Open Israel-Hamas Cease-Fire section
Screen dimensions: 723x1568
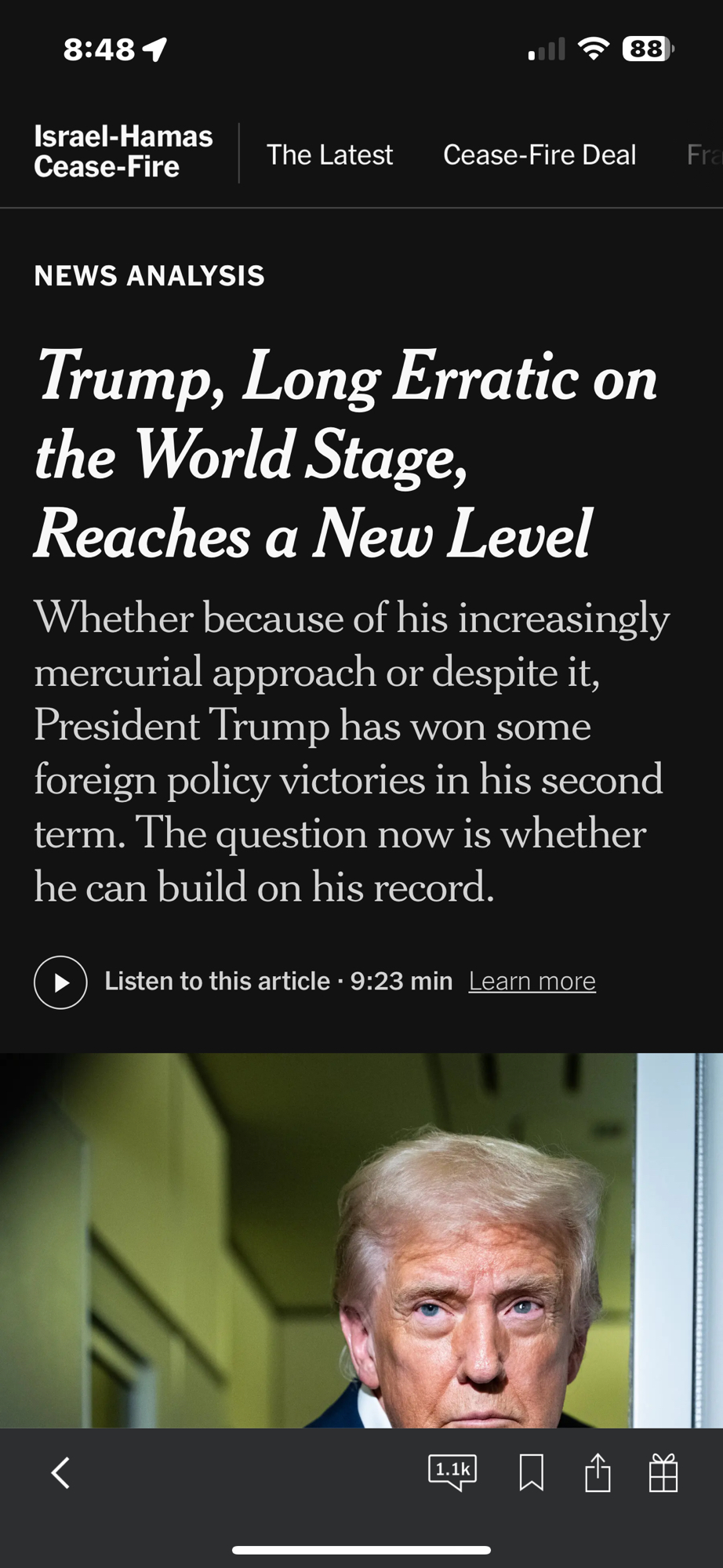123,151
